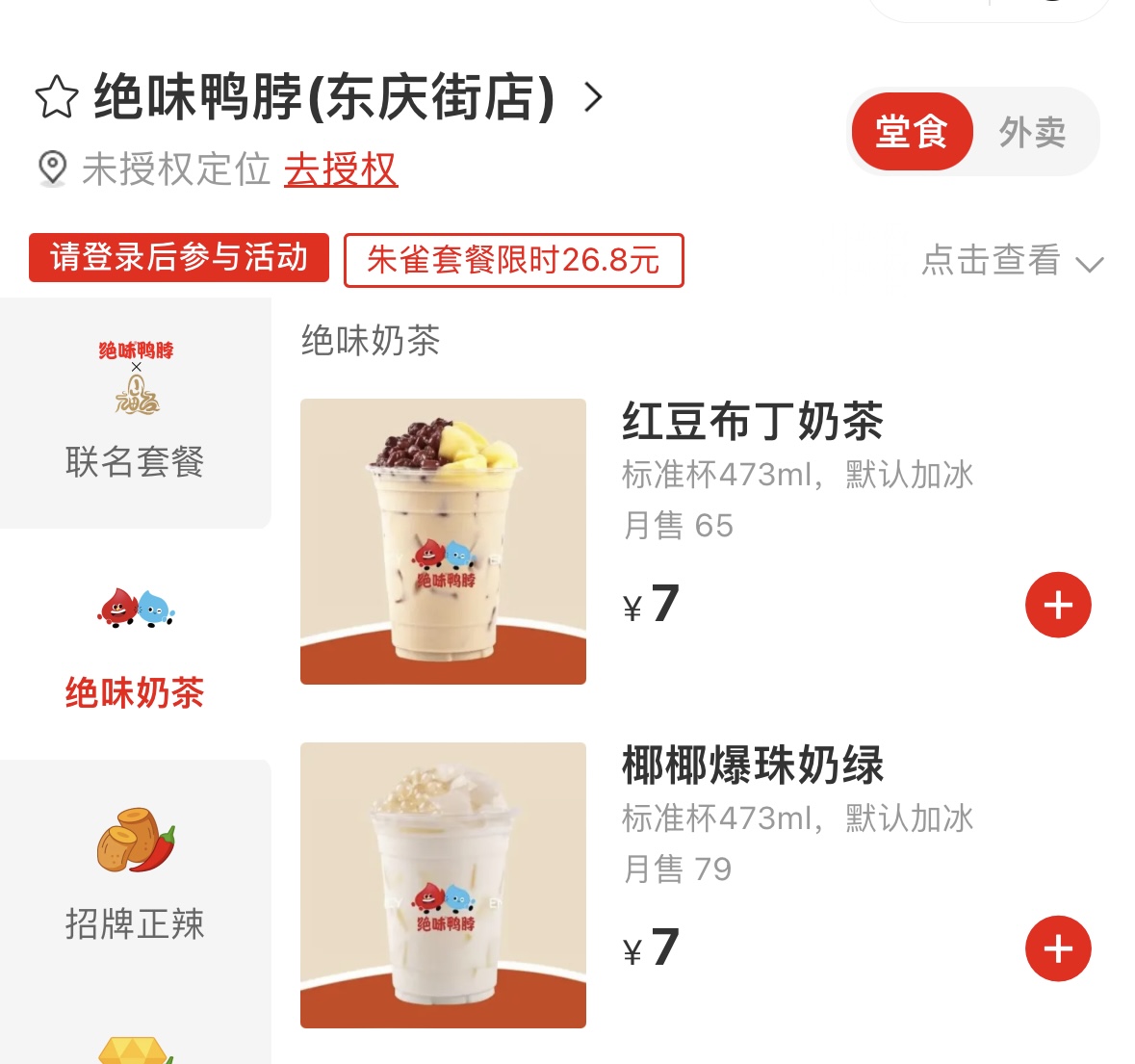
Task: Open store details for 绝味鸭脖(东庆街店)
Action: (324, 97)
